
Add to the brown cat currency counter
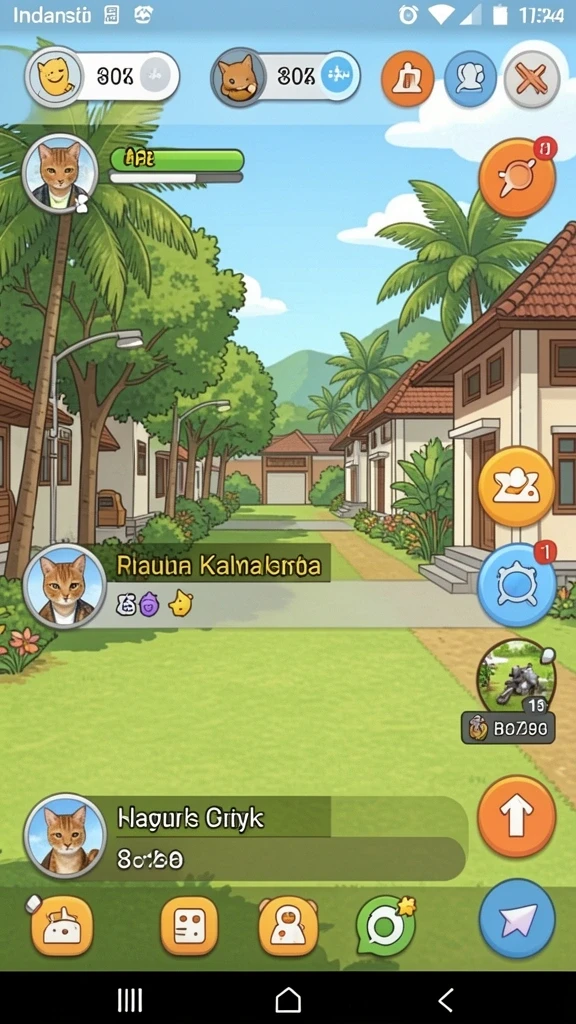pos(338,76)
